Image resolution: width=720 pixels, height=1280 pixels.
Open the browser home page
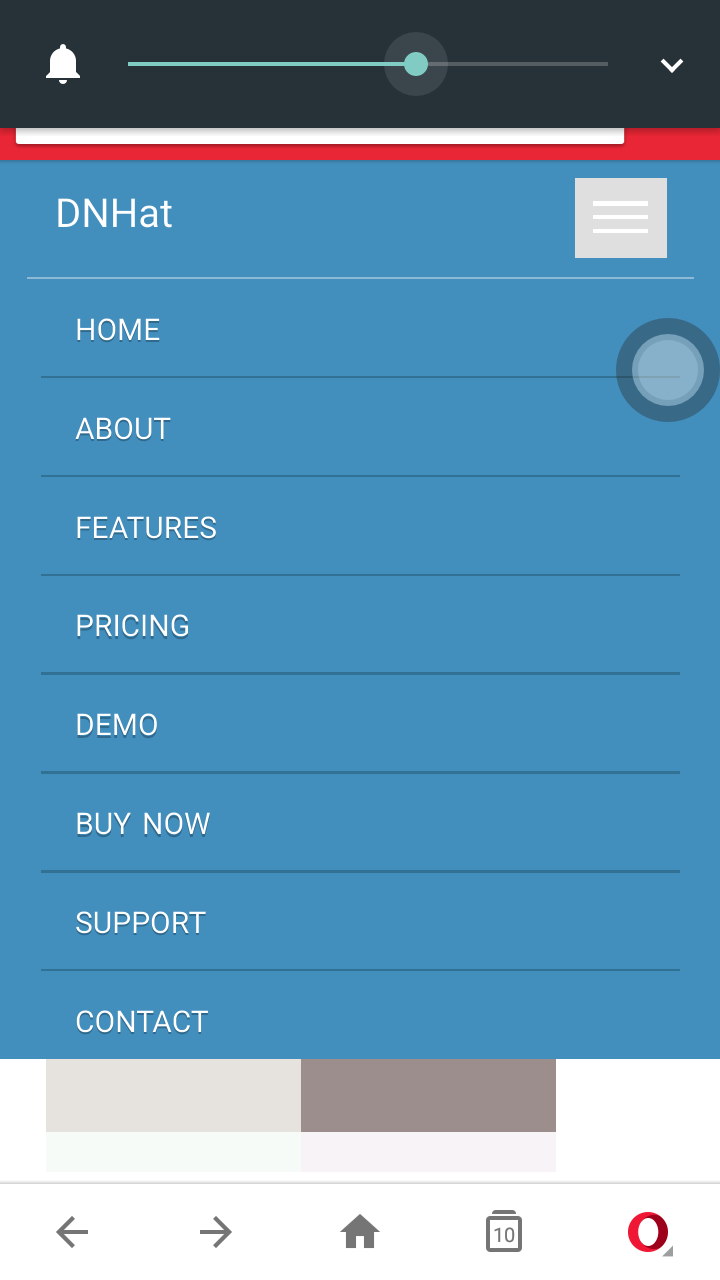click(360, 1232)
